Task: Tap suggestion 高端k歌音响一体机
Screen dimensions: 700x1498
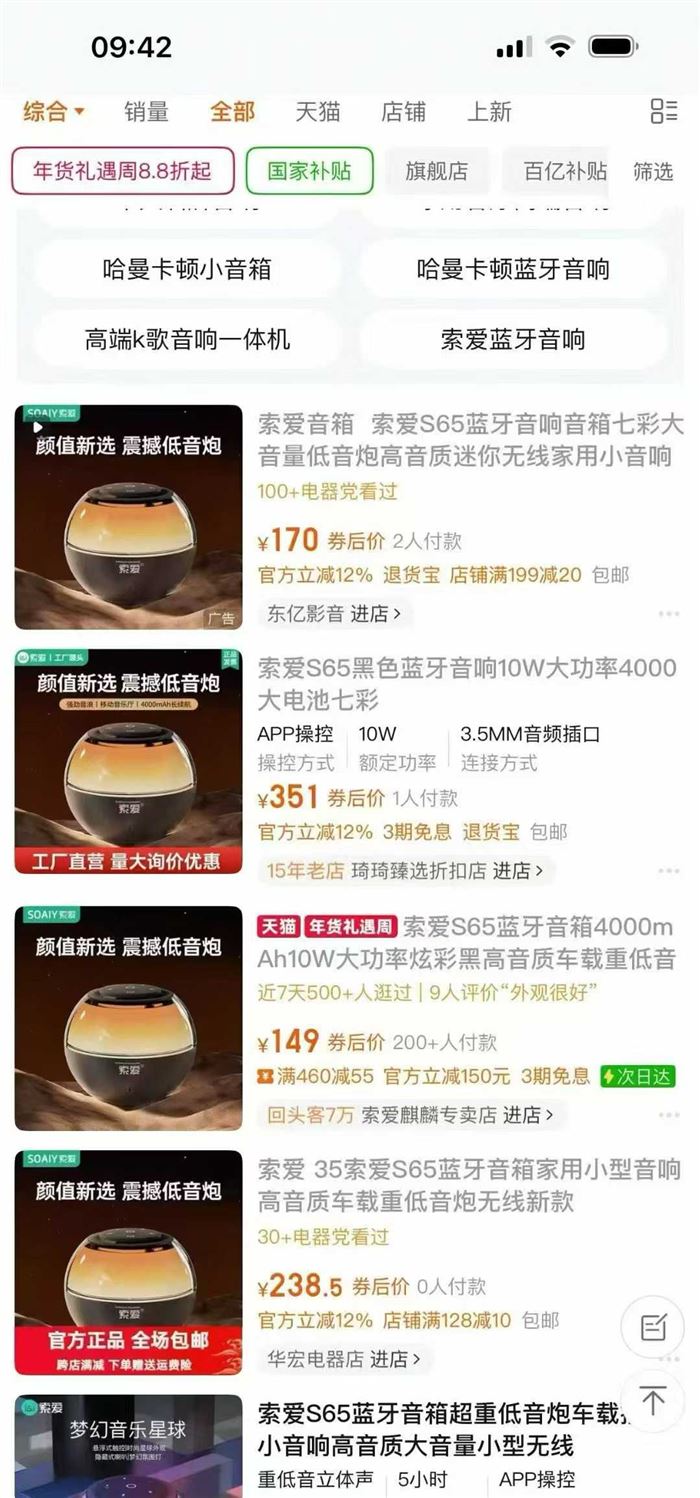Action: 187,339
